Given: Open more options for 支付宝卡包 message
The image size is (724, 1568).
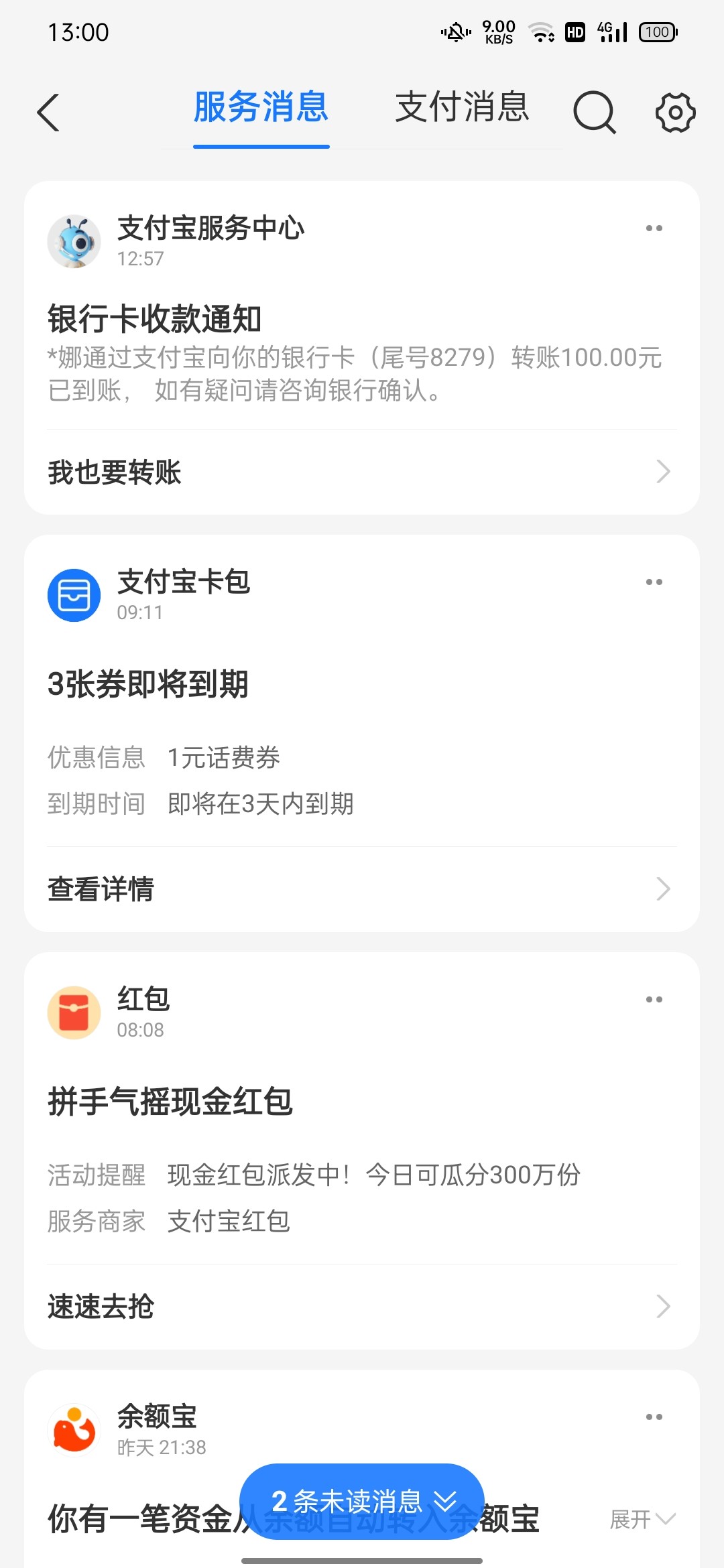Looking at the screenshot, I should [654, 582].
